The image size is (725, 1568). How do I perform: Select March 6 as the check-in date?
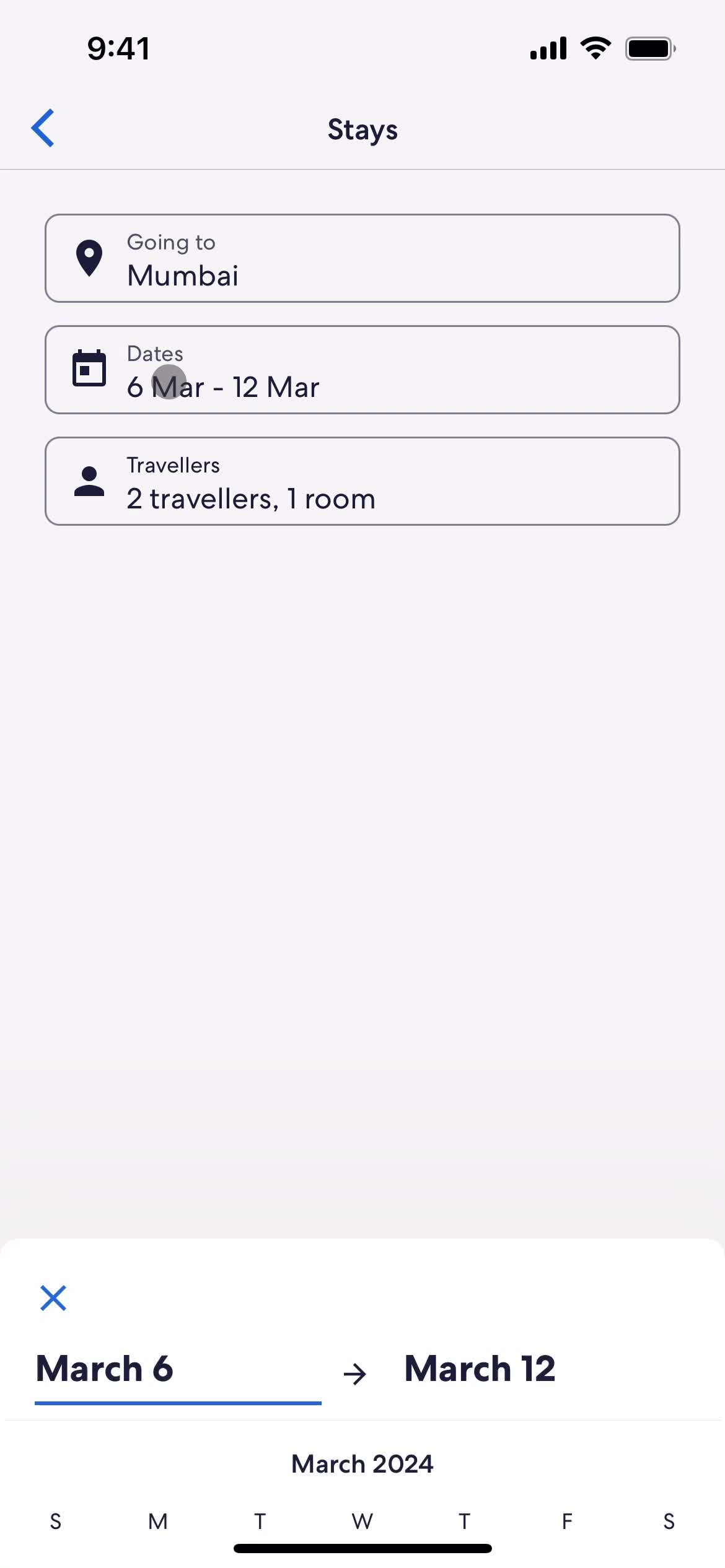click(x=105, y=1370)
